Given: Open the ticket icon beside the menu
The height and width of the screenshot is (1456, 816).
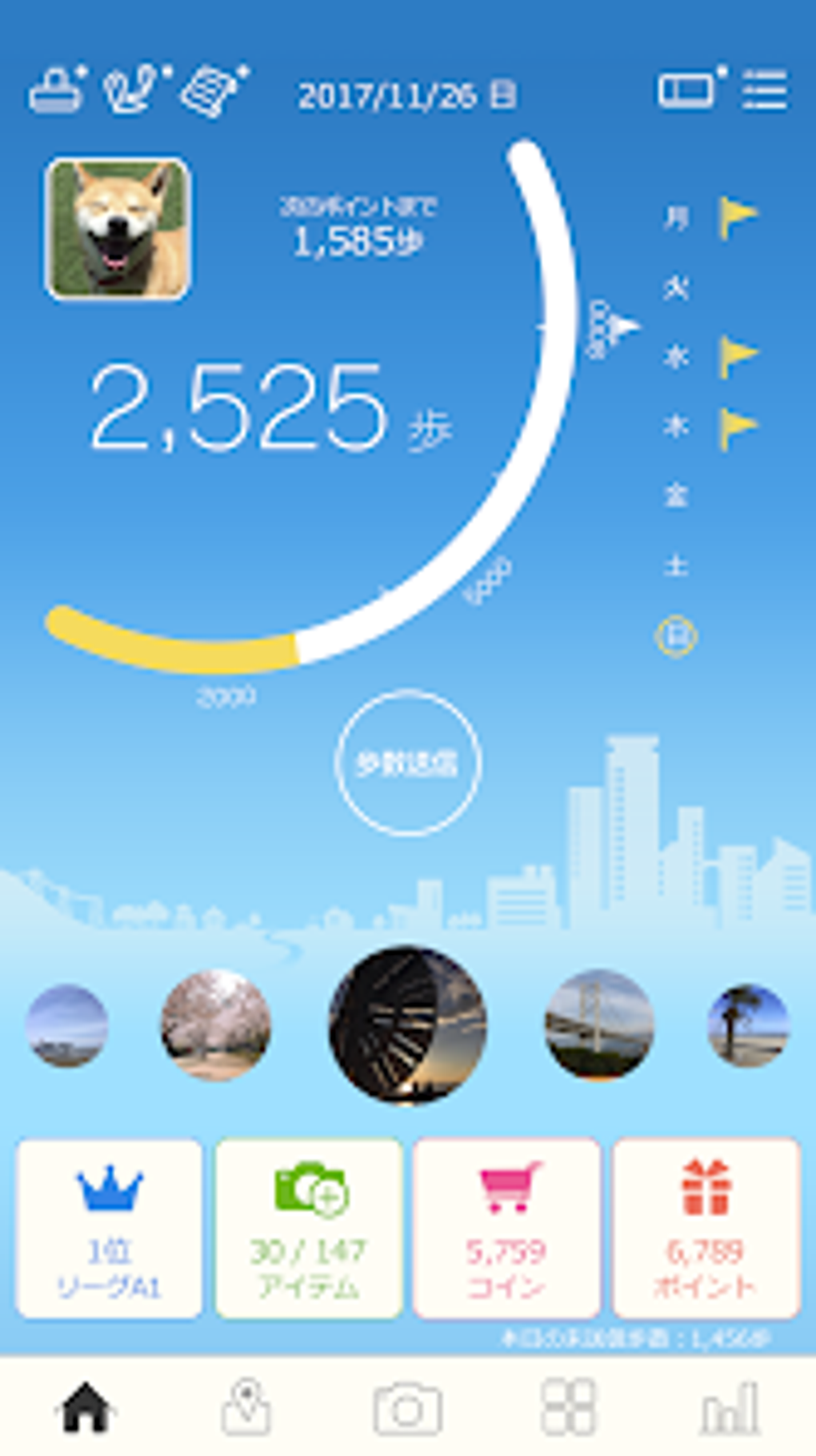Looking at the screenshot, I should tap(687, 90).
